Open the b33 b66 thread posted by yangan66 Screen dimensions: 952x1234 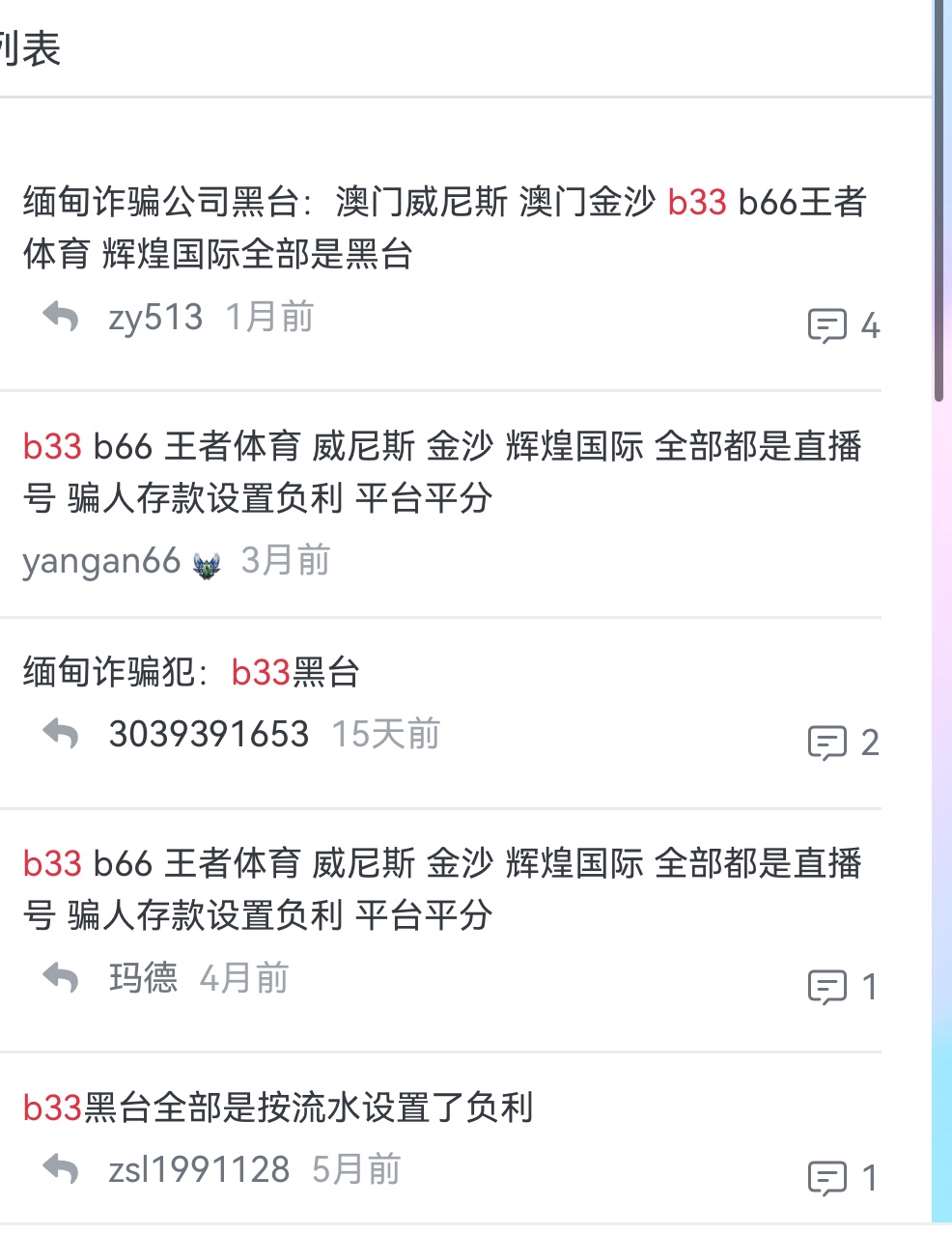[x=442, y=472]
